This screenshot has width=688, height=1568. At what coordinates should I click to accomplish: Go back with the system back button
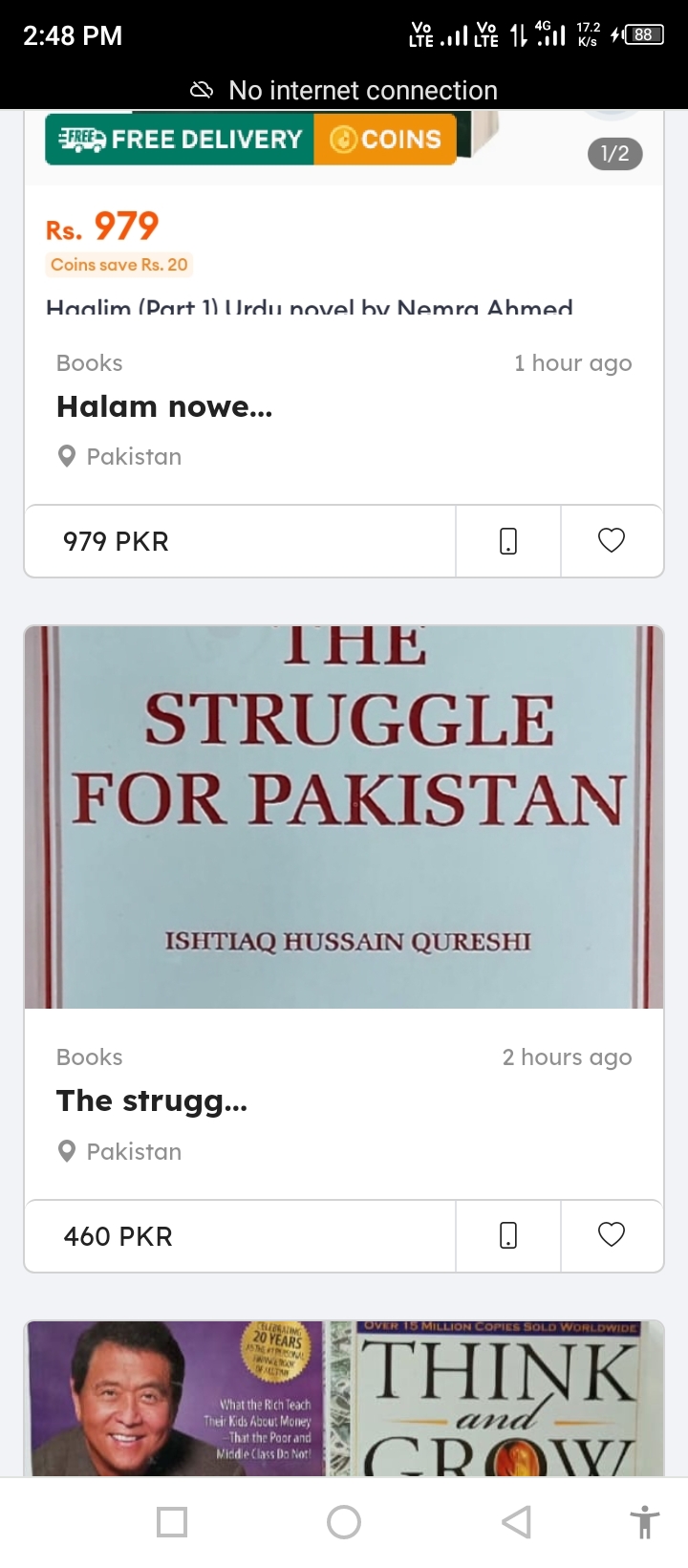pos(516,1521)
